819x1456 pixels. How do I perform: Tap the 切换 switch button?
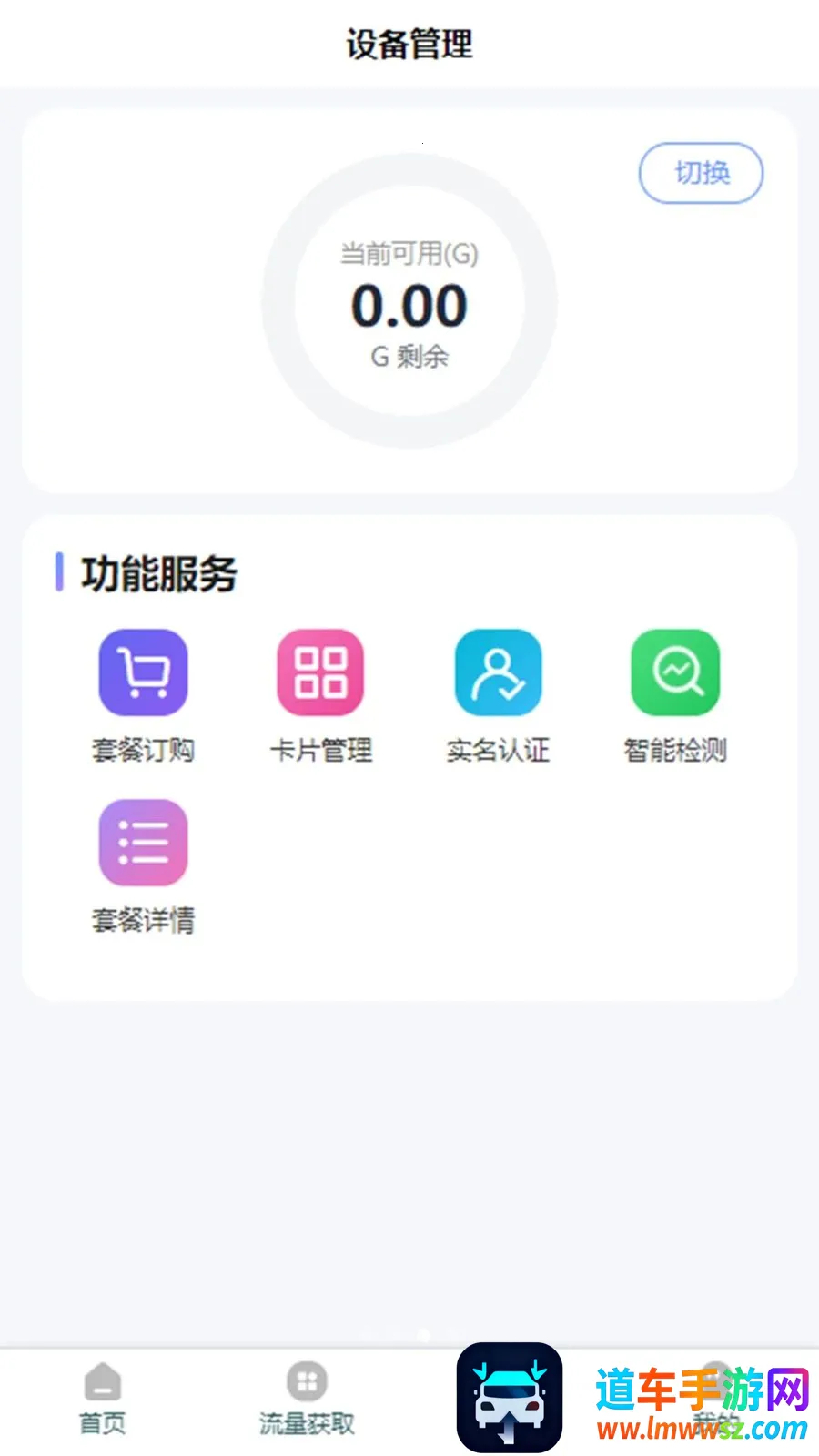click(701, 173)
